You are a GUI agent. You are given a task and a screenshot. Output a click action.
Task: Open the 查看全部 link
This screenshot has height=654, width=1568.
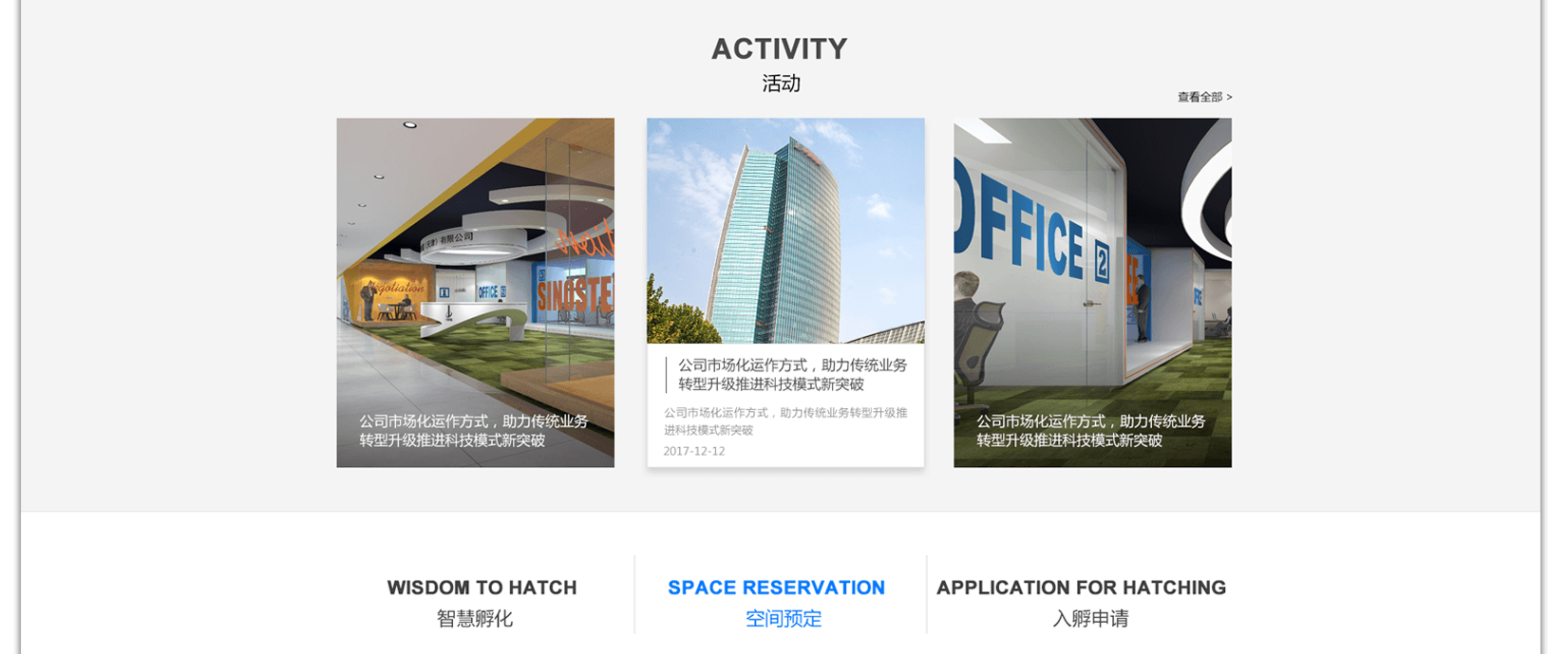1204,97
